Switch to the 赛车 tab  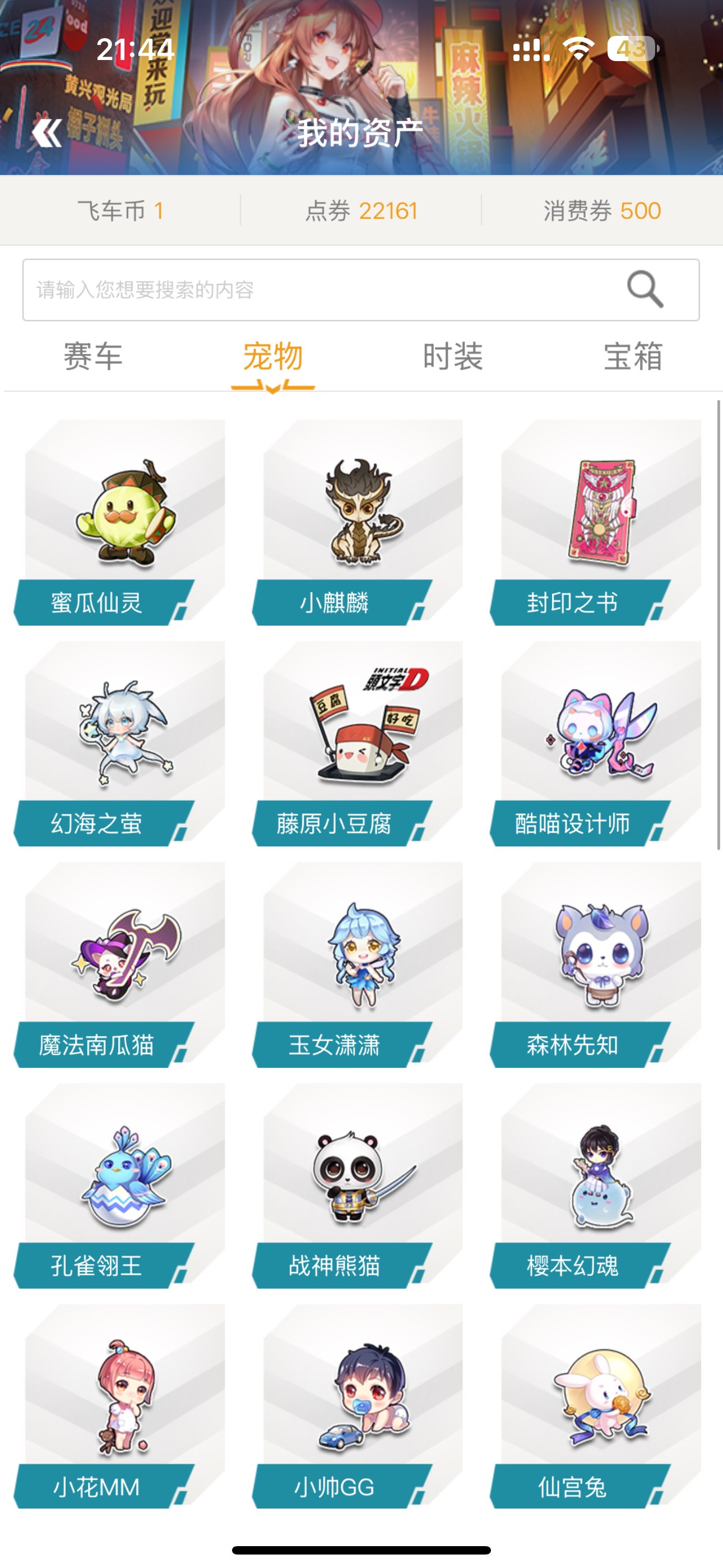tap(93, 357)
